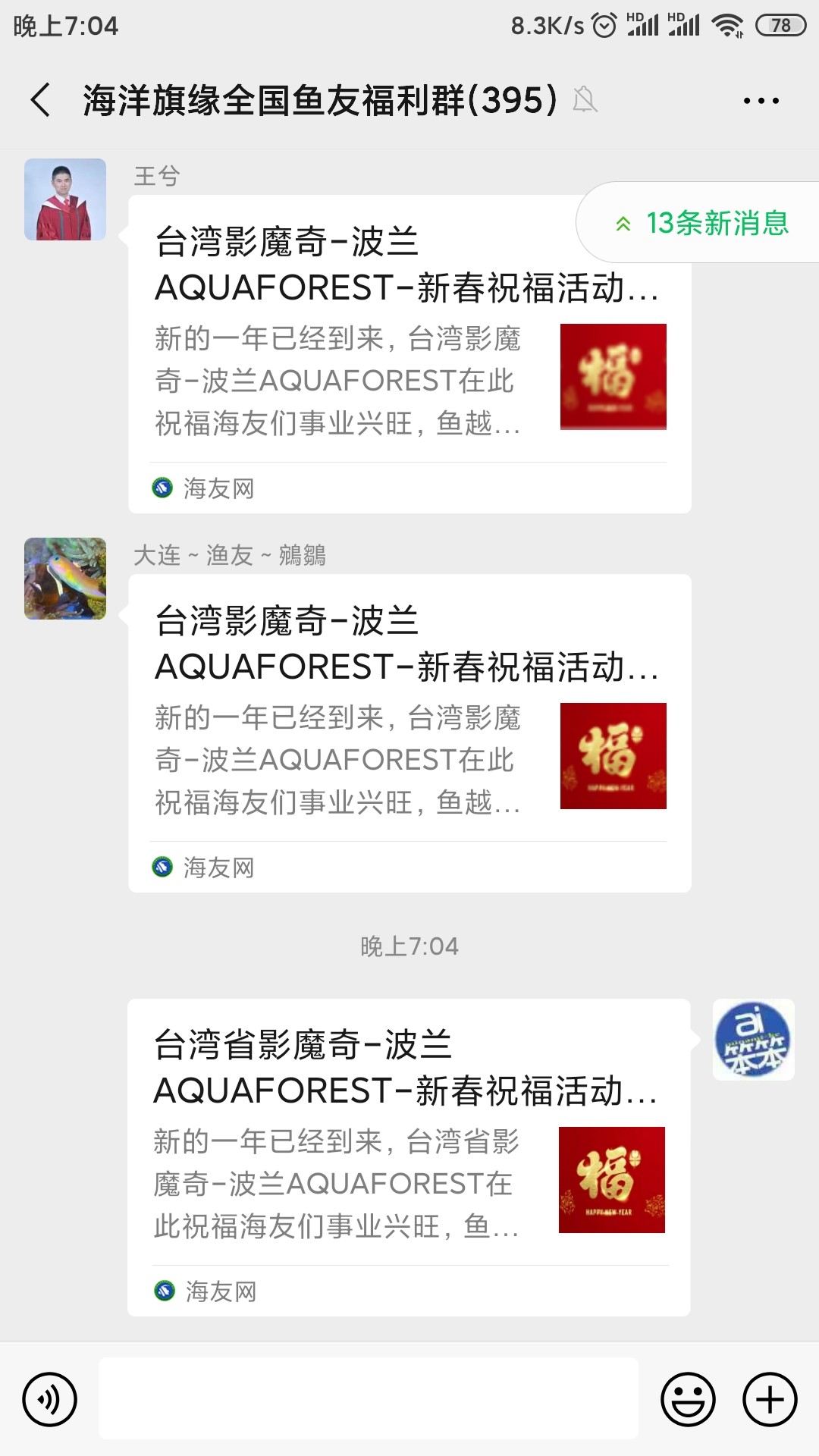Focus the message text field
The width and height of the screenshot is (819, 1456).
(x=369, y=1398)
